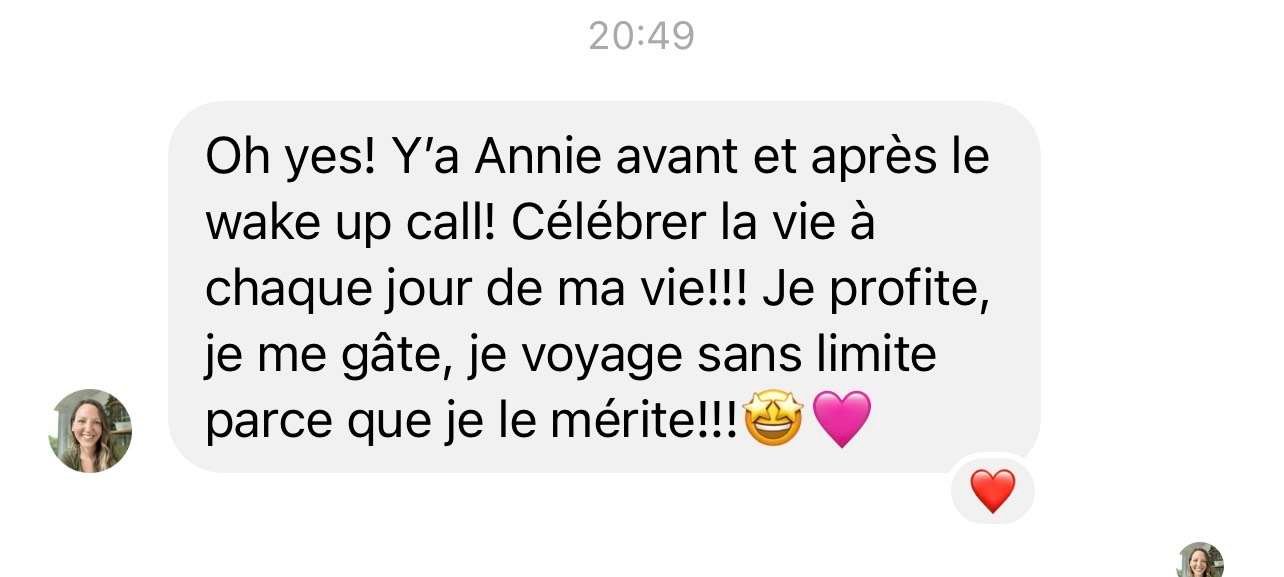Tap the red heart reaction on the message
The width and height of the screenshot is (1284, 577).
click(x=992, y=491)
